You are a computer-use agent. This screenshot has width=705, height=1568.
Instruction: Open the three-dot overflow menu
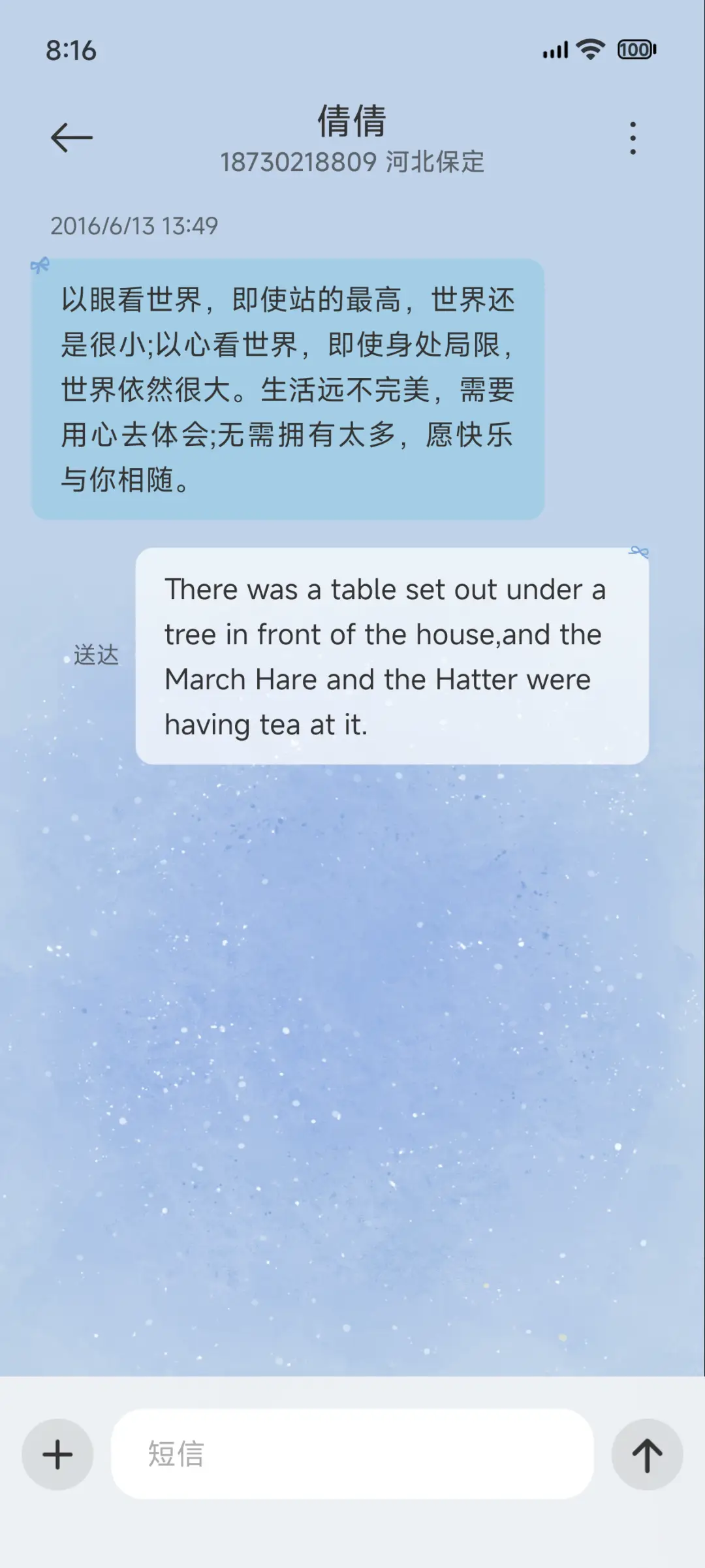(x=632, y=137)
